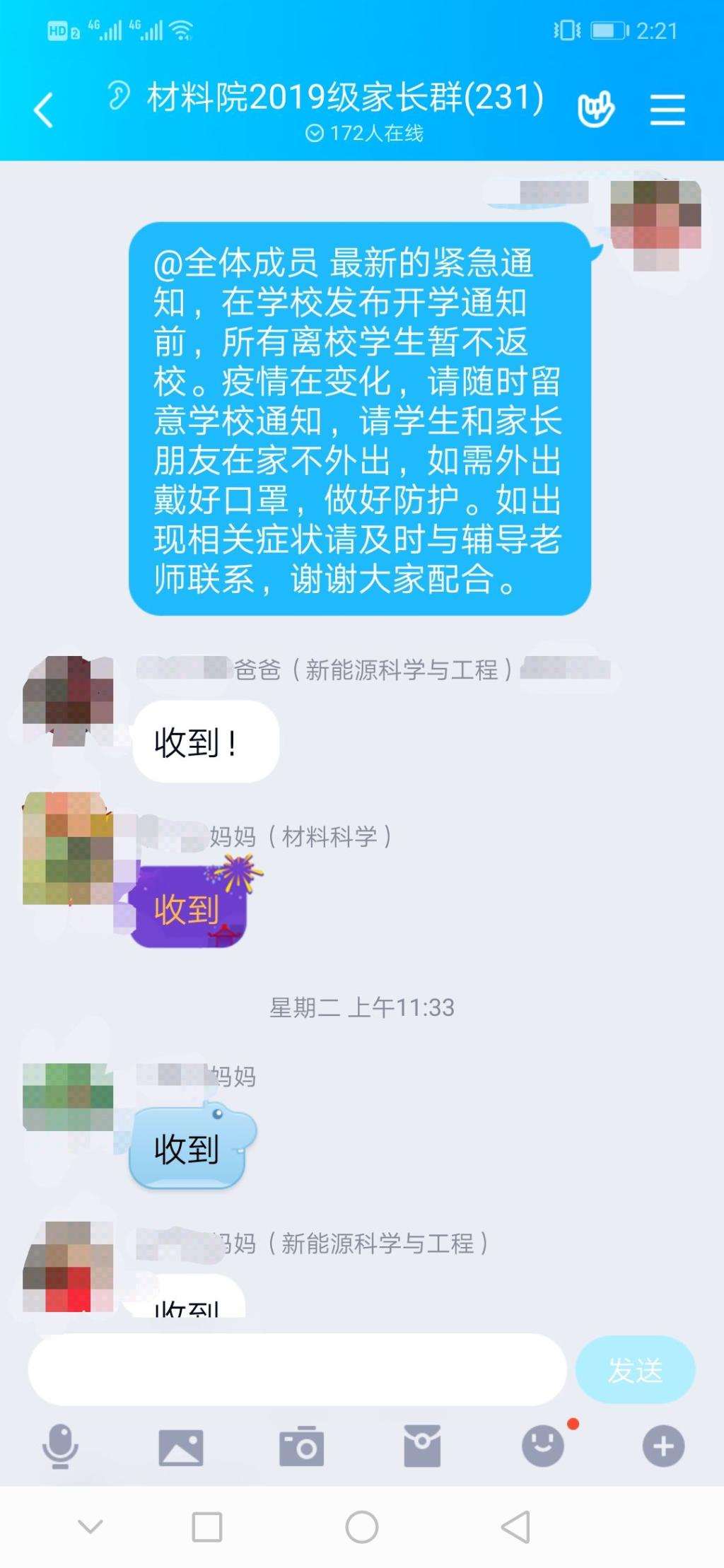The width and height of the screenshot is (724, 1568).
Task: Open avatar of 爸爸（新能源科学与工程）
Action: pos(68,700)
